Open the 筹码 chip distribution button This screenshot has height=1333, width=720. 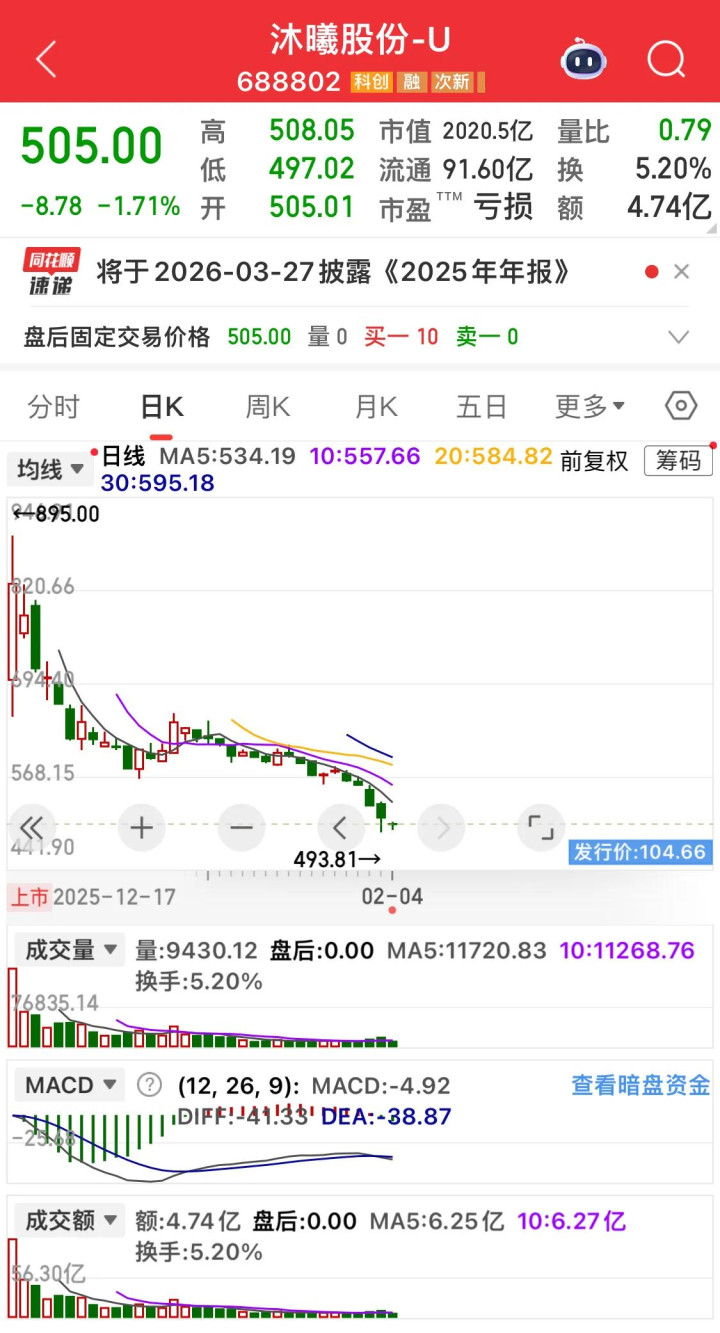click(x=678, y=460)
